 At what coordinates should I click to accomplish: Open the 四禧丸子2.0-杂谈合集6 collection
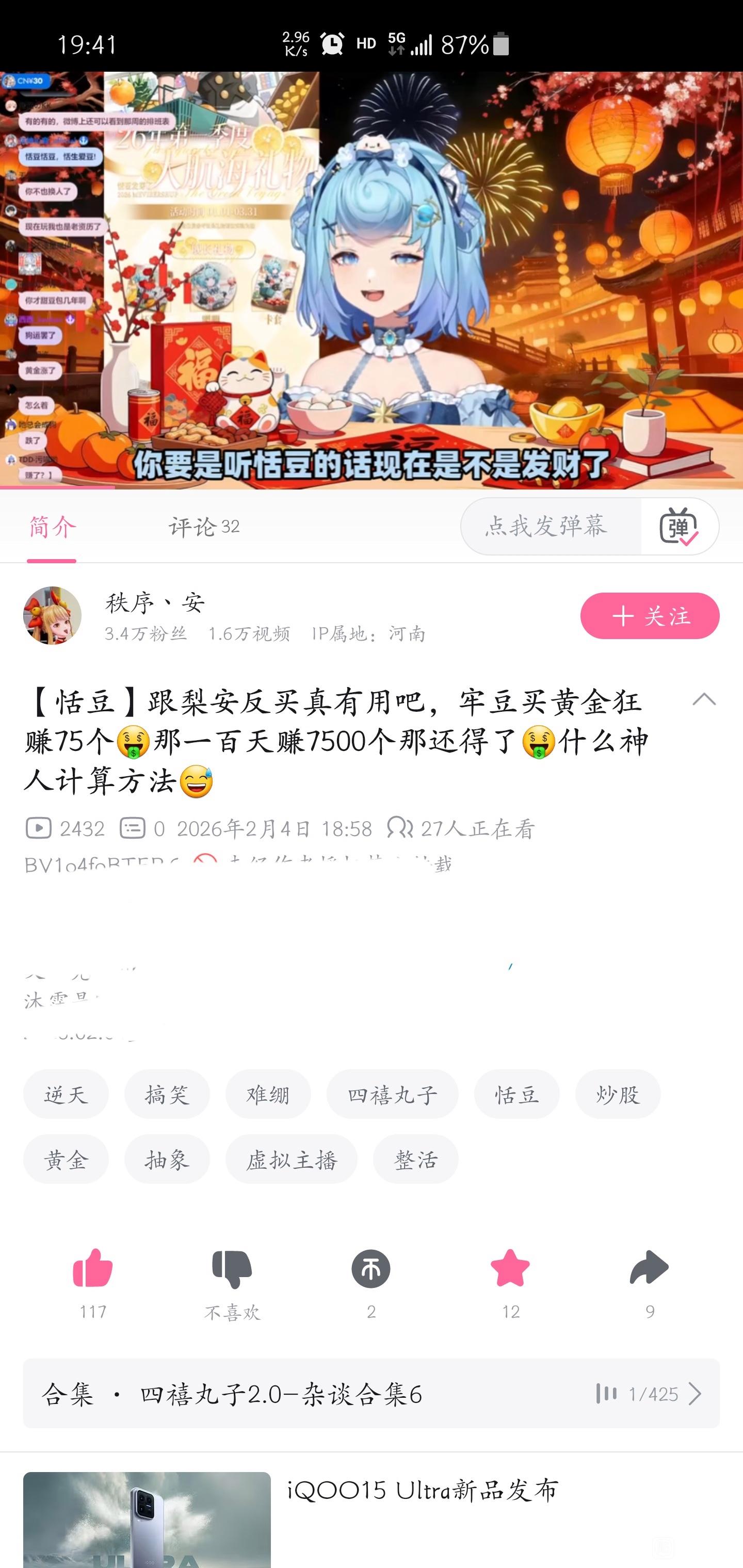(372, 1393)
